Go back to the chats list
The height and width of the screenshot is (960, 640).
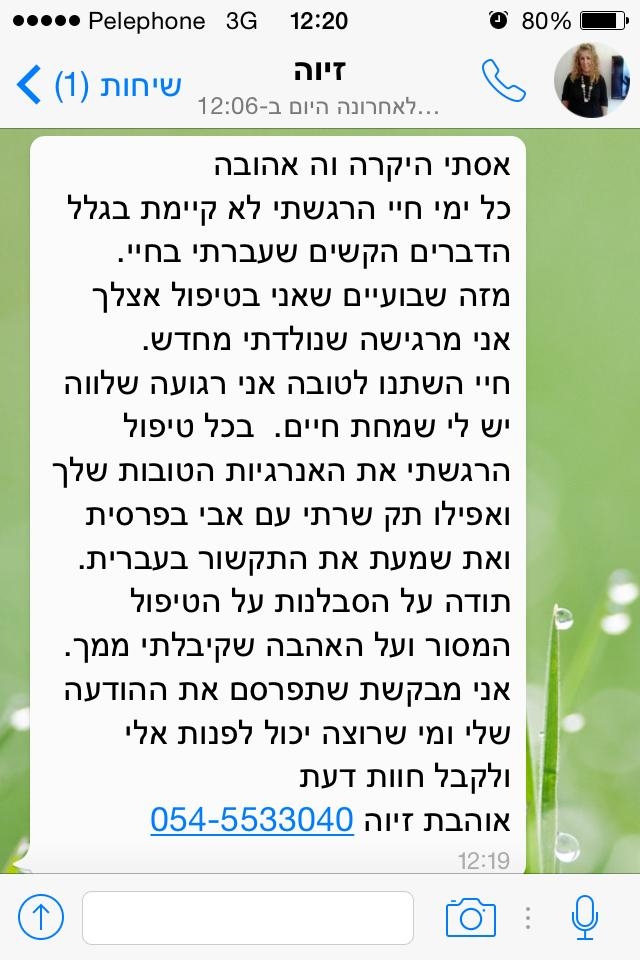pyautogui.click(x=100, y=84)
